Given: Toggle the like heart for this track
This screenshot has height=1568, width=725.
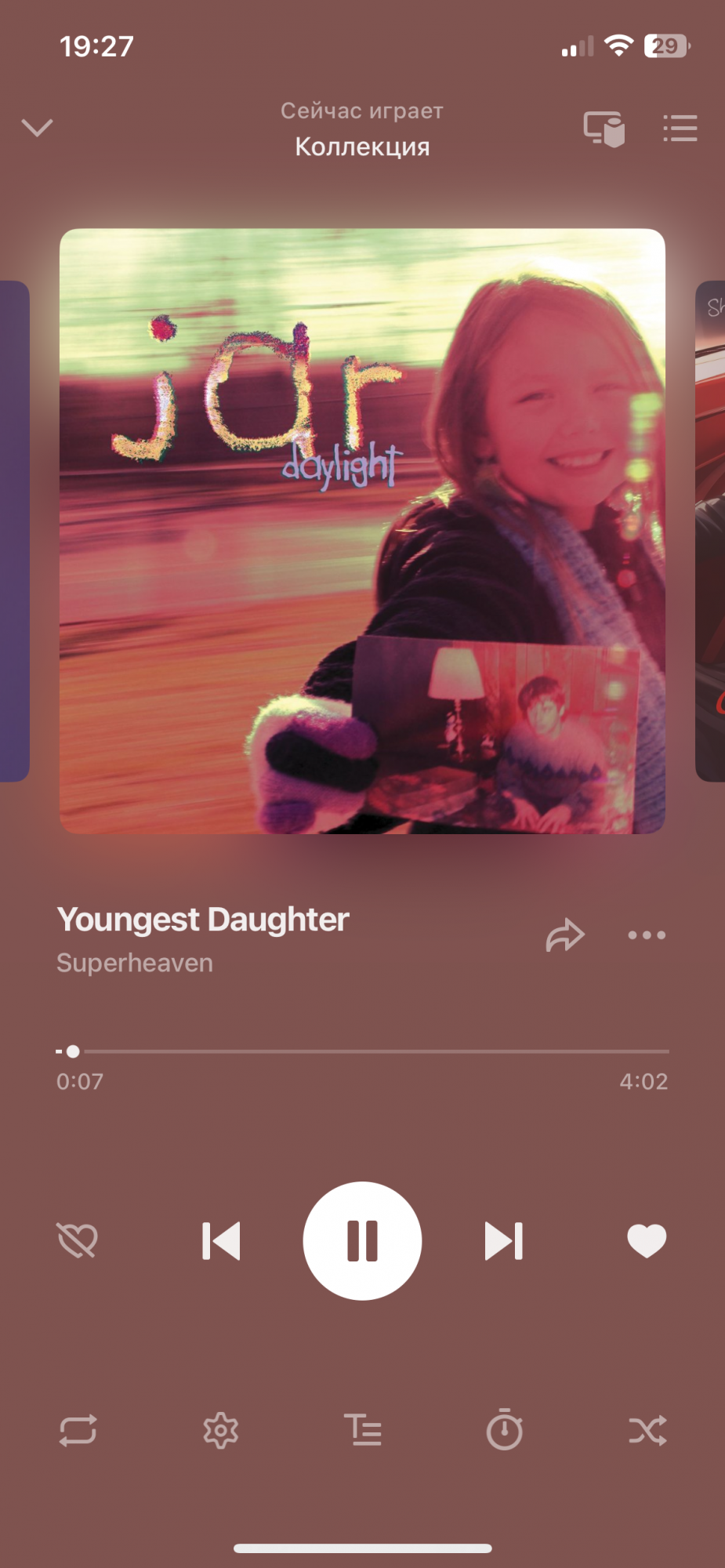Looking at the screenshot, I should 647,1241.
